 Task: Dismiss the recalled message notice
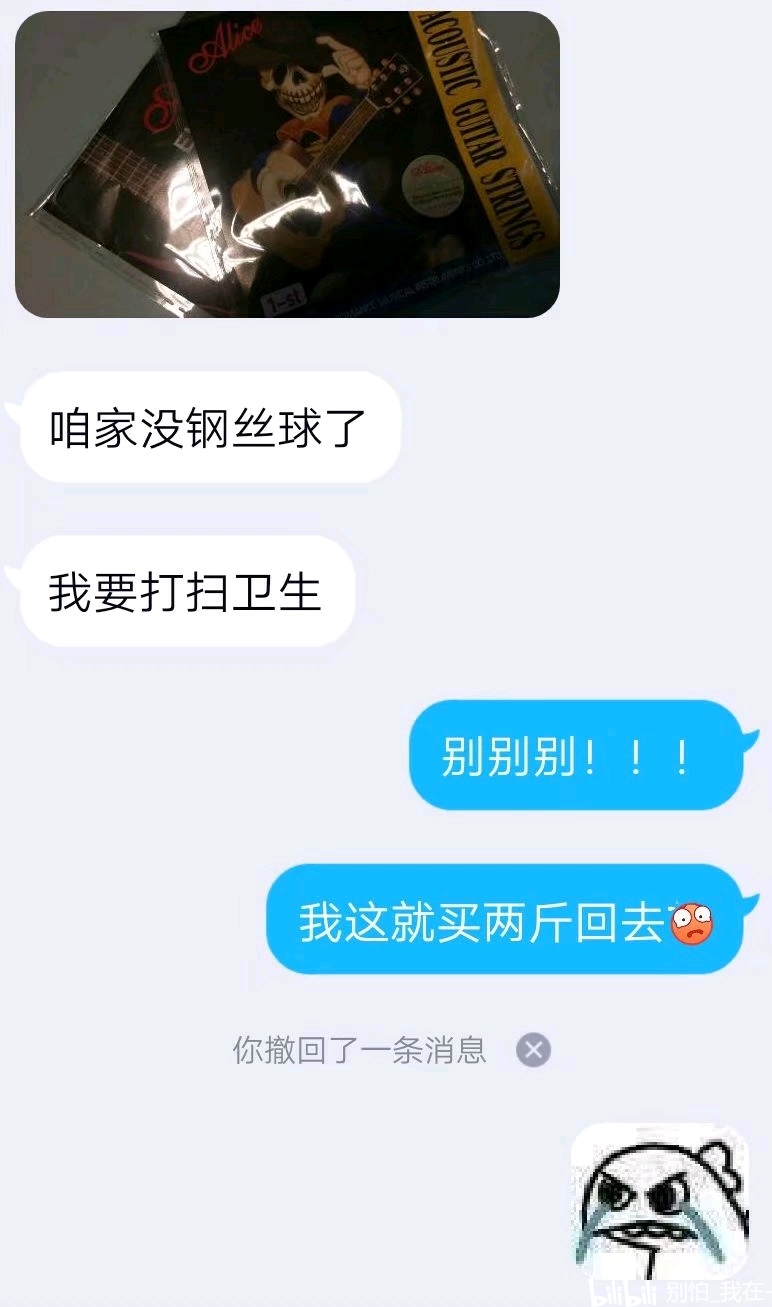pos(533,1050)
